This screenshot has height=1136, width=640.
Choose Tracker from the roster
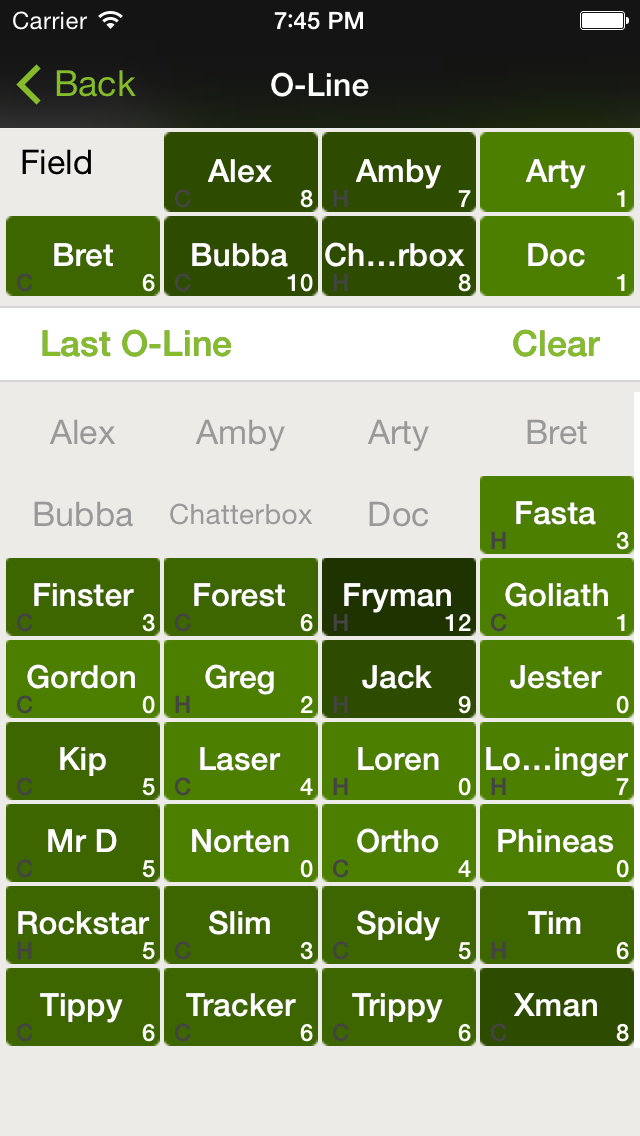[x=241, y=1006]
